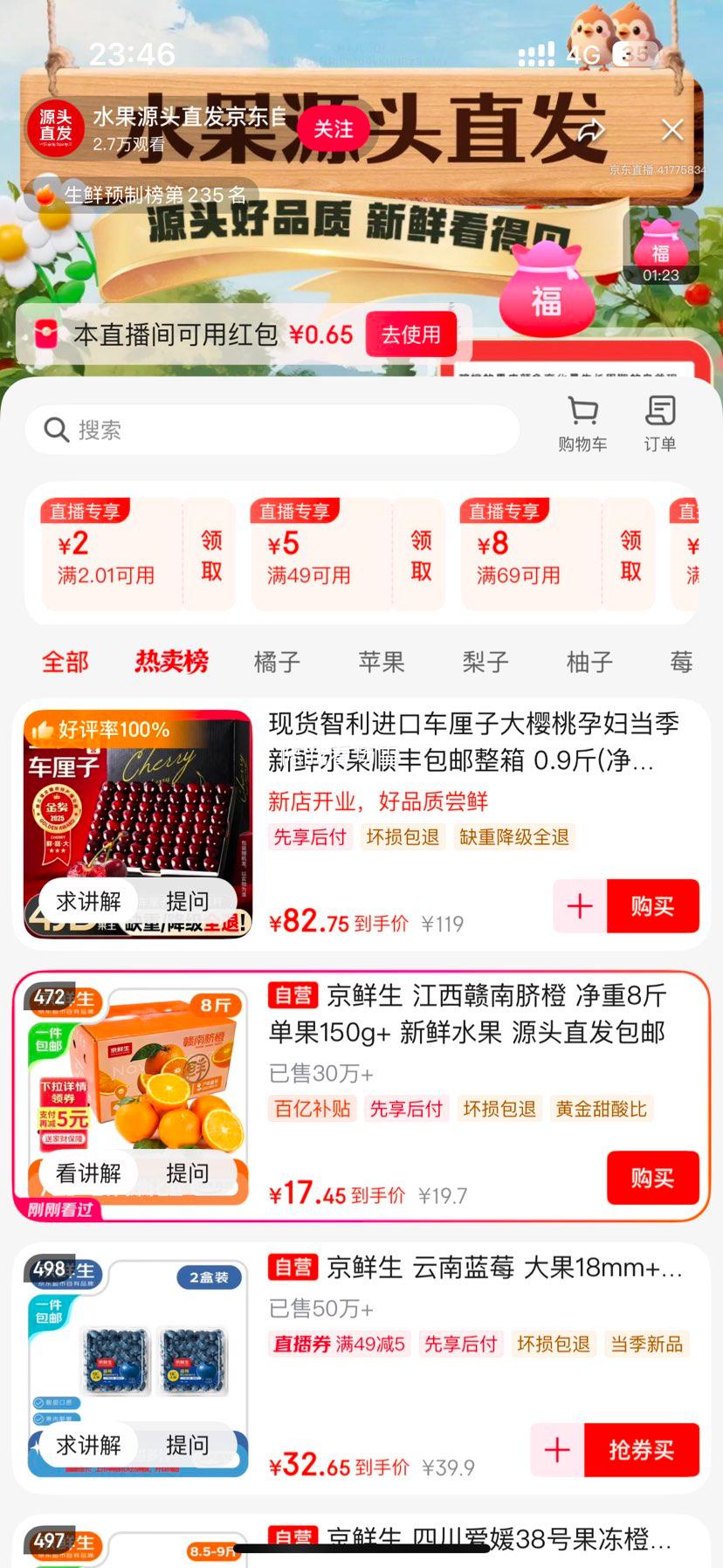723x1568 pixels.
Task: Open the 源头直发 streamer avatar badge
Action: pos(55,127)
